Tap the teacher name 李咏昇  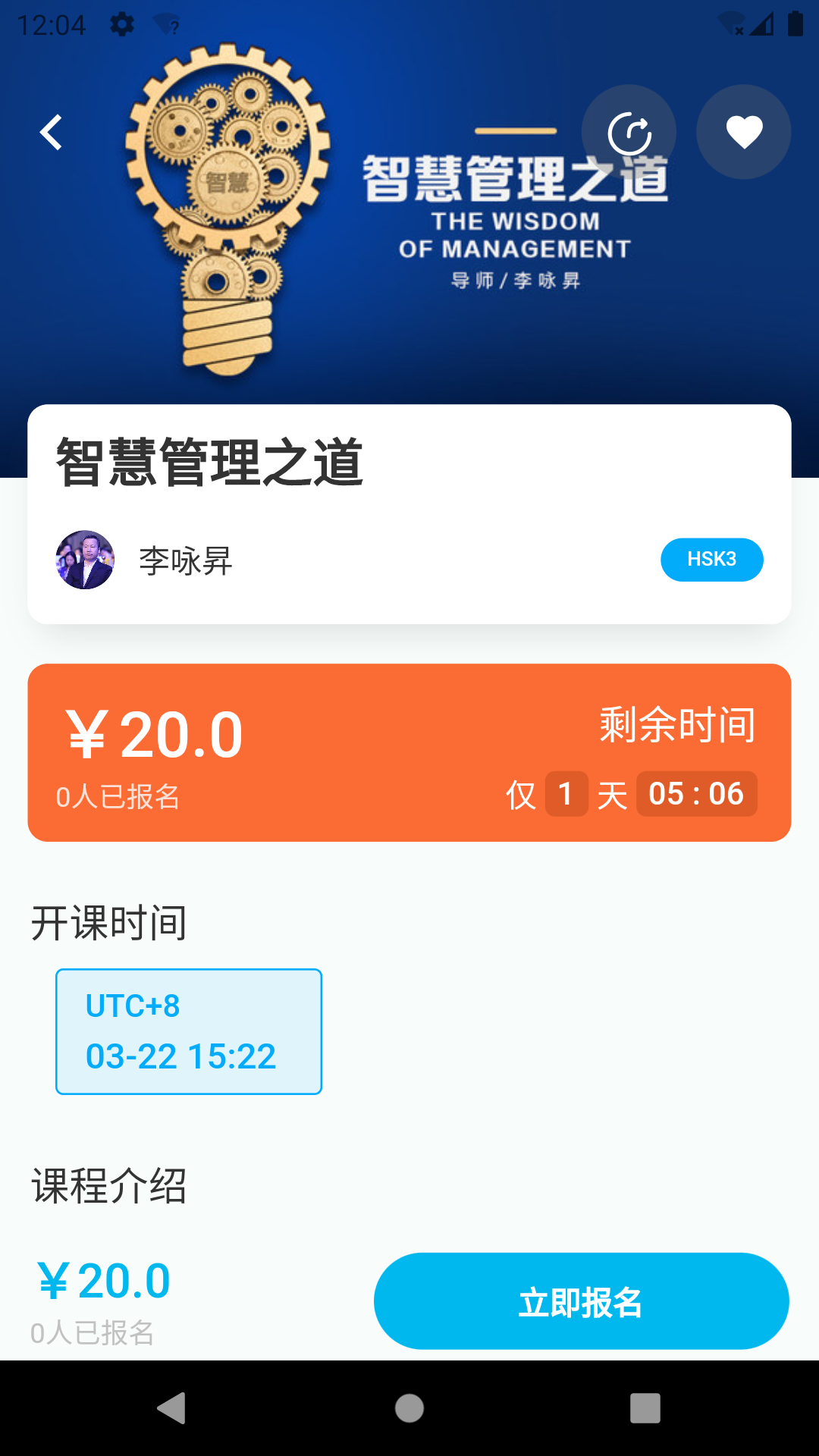coord(184,561)
